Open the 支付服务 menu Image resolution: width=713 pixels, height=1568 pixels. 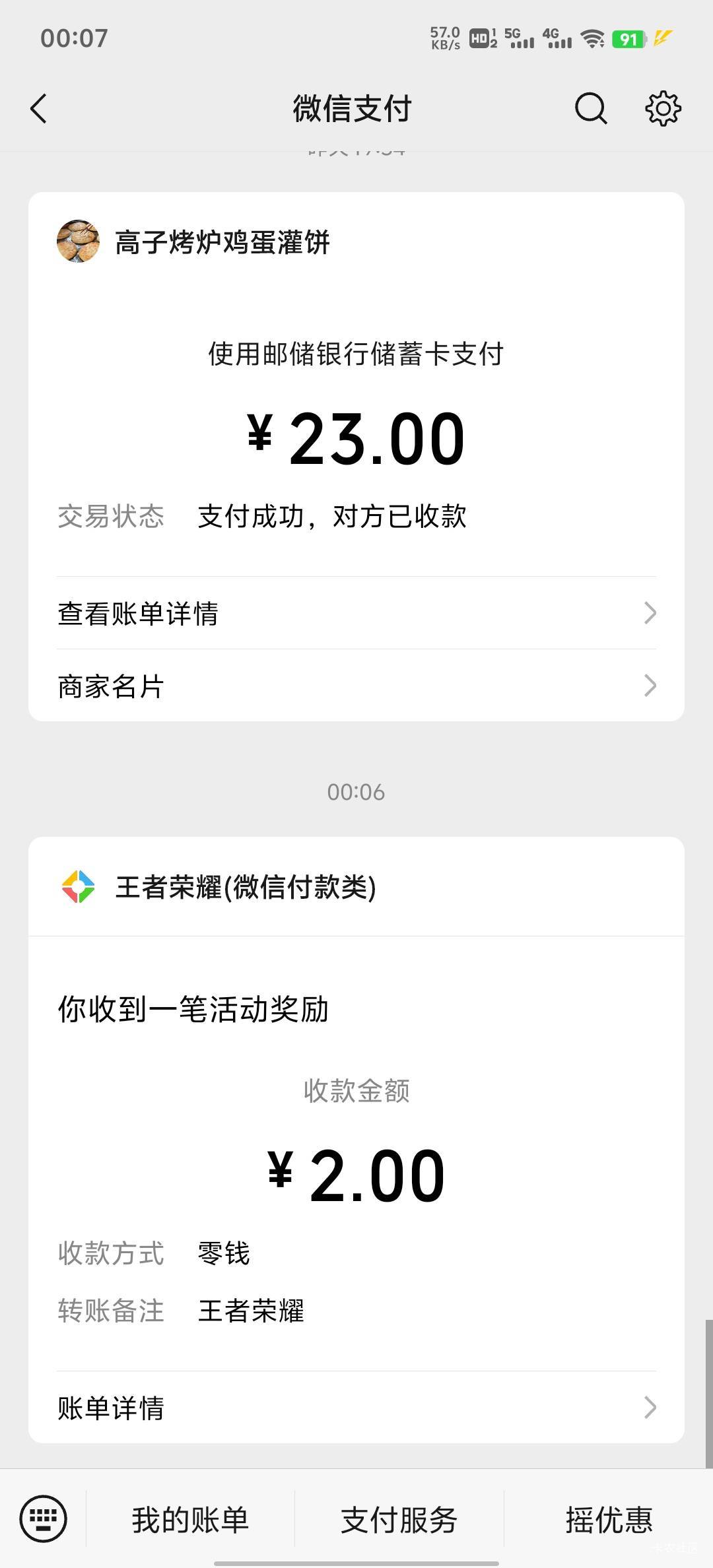click(x=399, y=1520)
